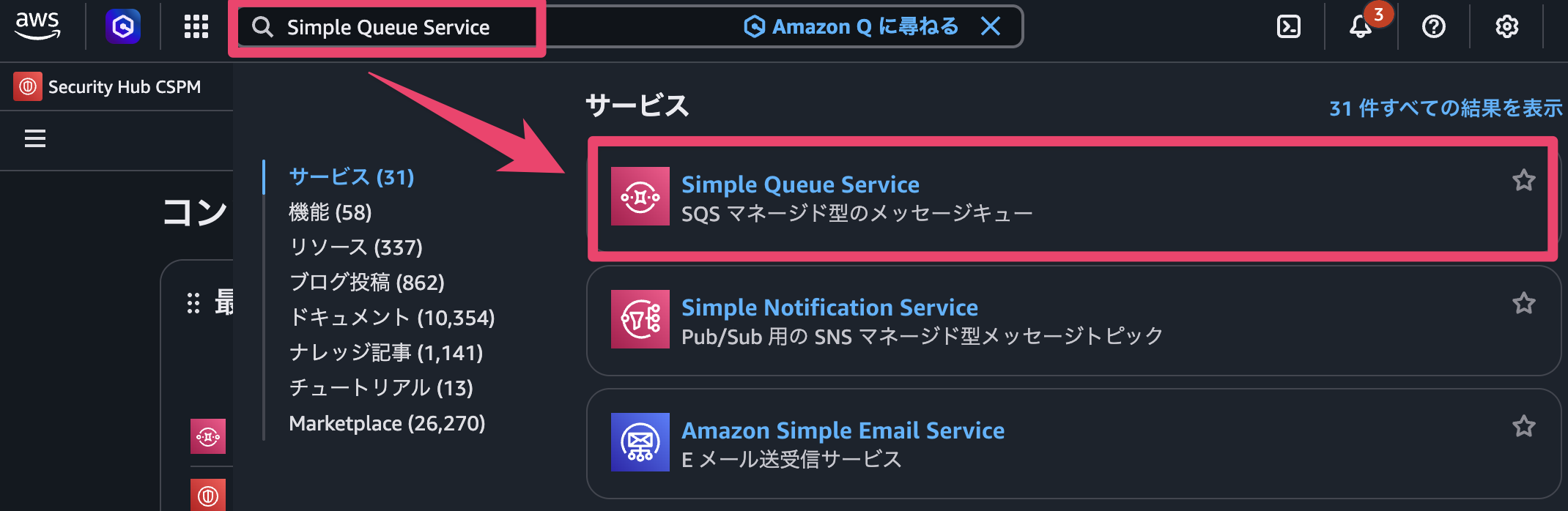The height and width of the screenshot is (511, 1568).
Task: Open Amazon Simple Email Service result
Action: (843, 430)
